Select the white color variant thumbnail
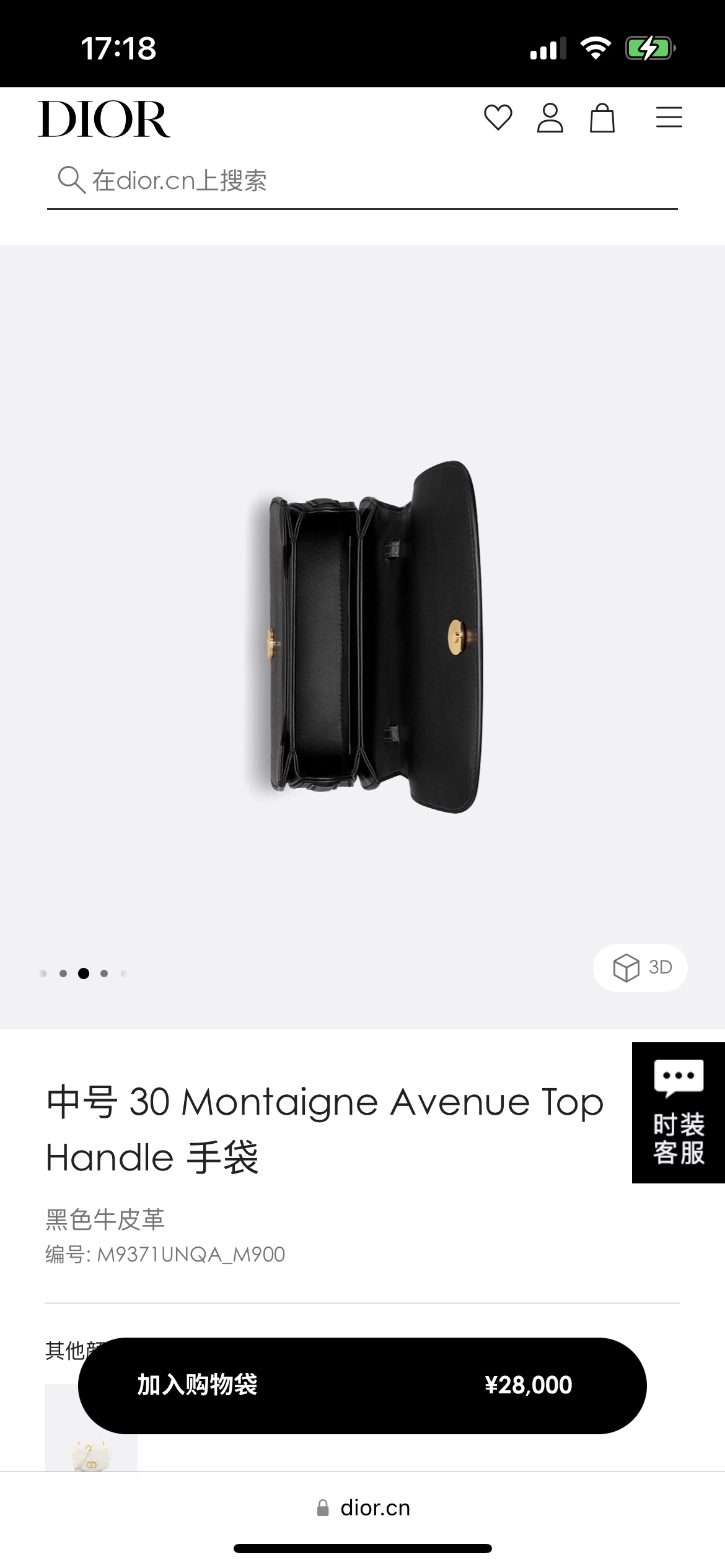725x1568 pixels. pos(90,1449)
